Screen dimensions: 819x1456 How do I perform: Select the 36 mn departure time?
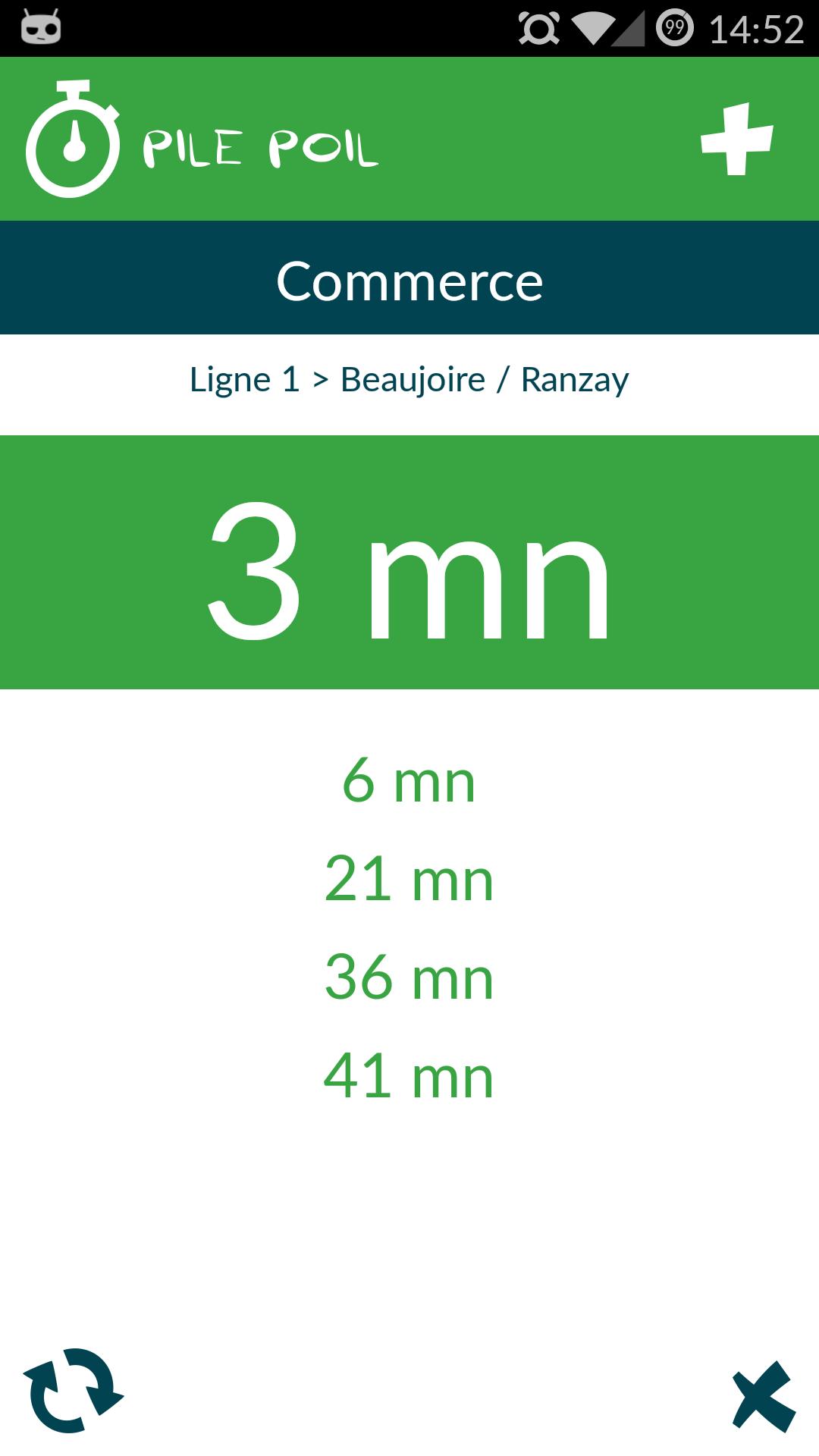click(x=408, y=978)
